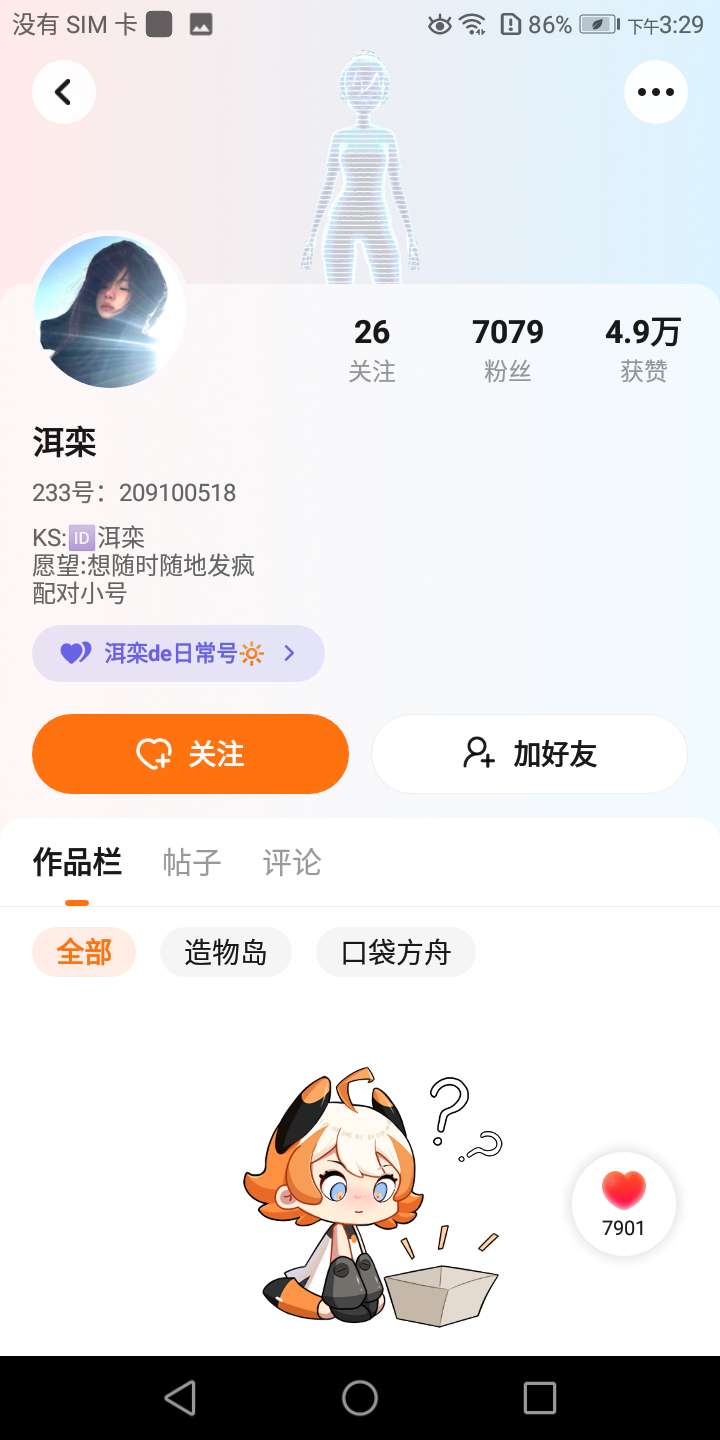Screen dimensions: 720x1440
Task: Open the recent apps overview
Action: click(x=540, y=1398)
